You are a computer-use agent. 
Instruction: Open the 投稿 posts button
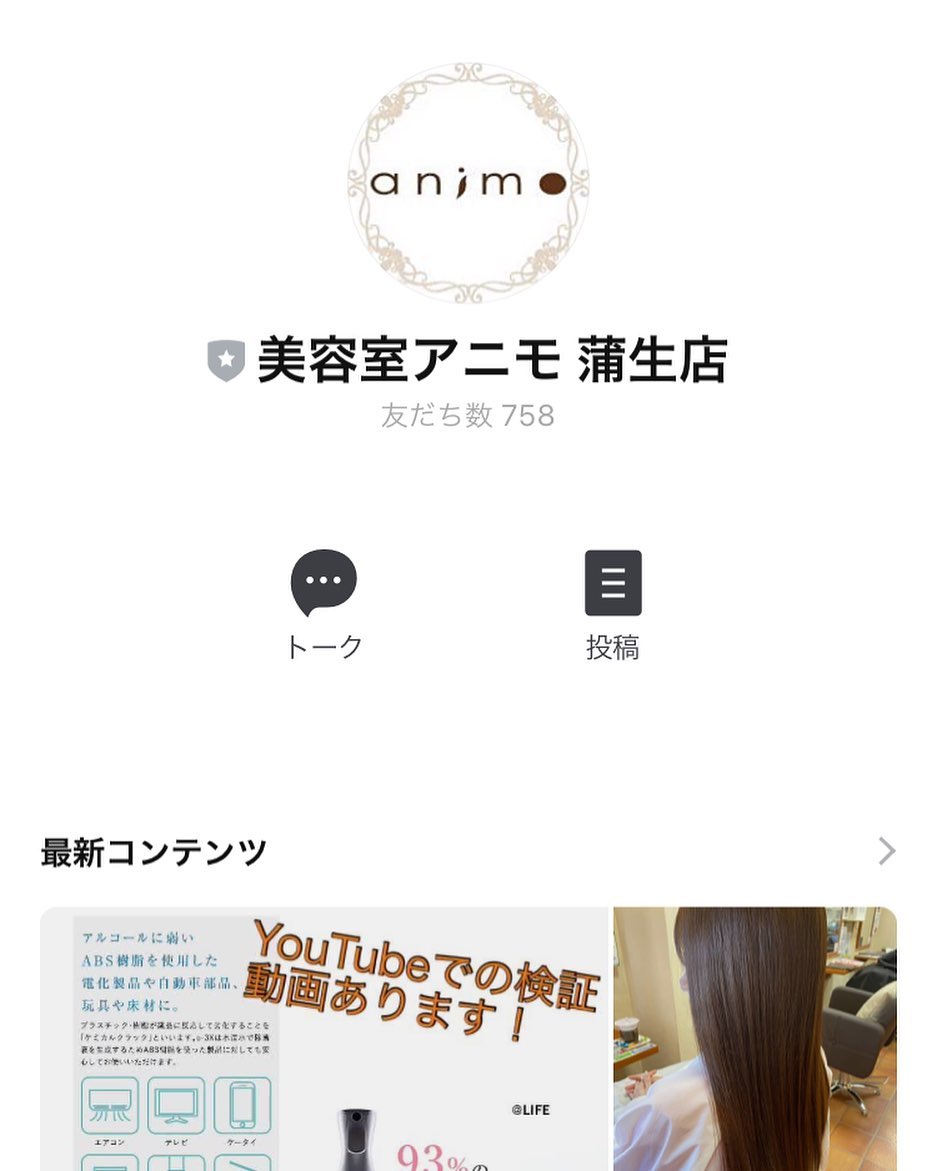613,646
